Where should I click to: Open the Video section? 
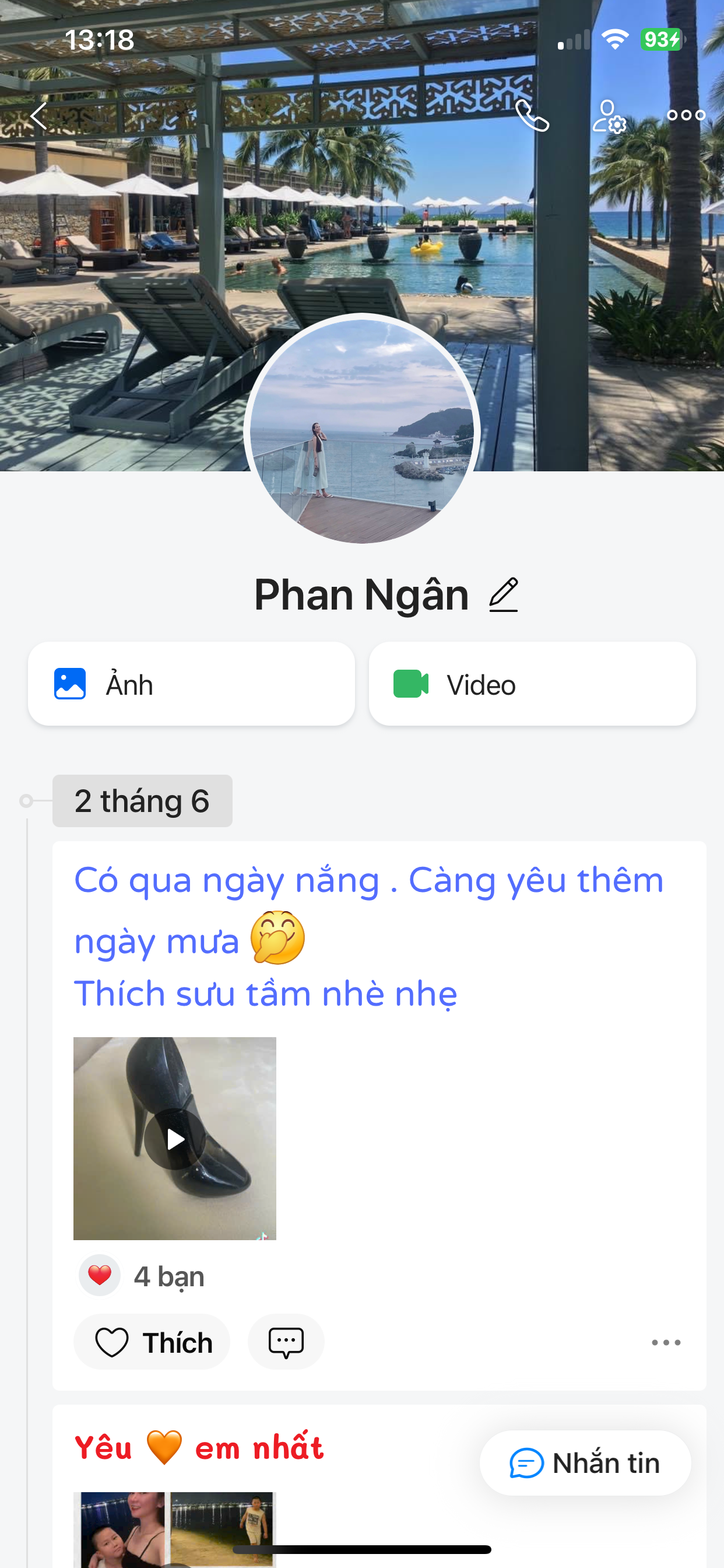pos(532,684)
